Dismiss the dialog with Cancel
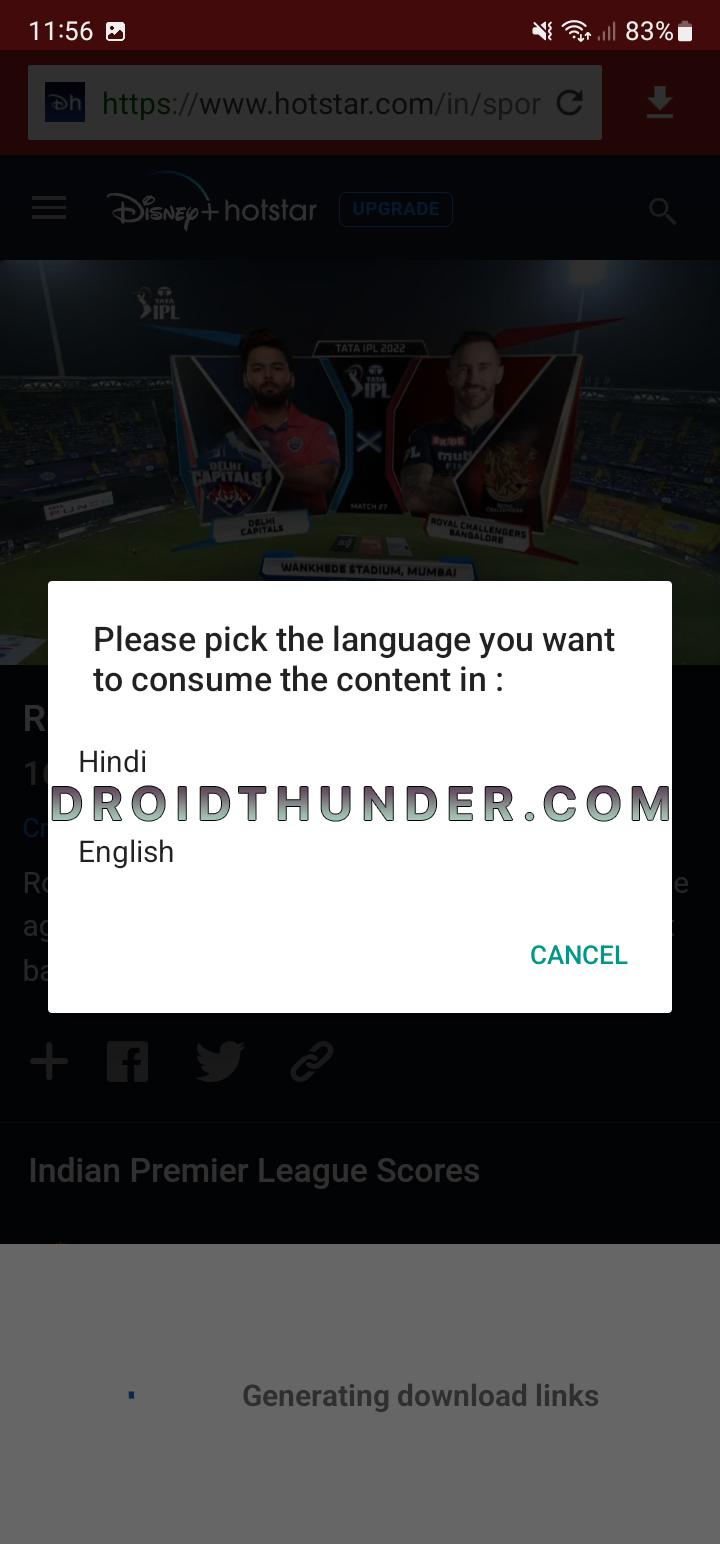The image size is (720, 1544). coord(578,955)
